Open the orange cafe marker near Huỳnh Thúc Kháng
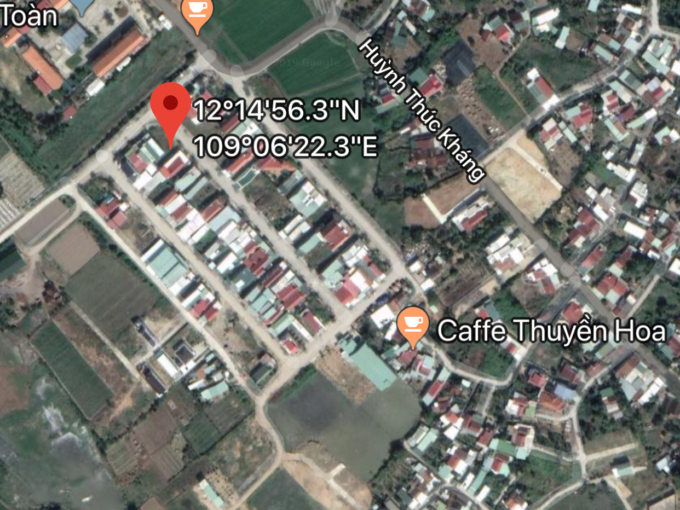The height and width of the screenshot is (510, 680). coord(197,12)
